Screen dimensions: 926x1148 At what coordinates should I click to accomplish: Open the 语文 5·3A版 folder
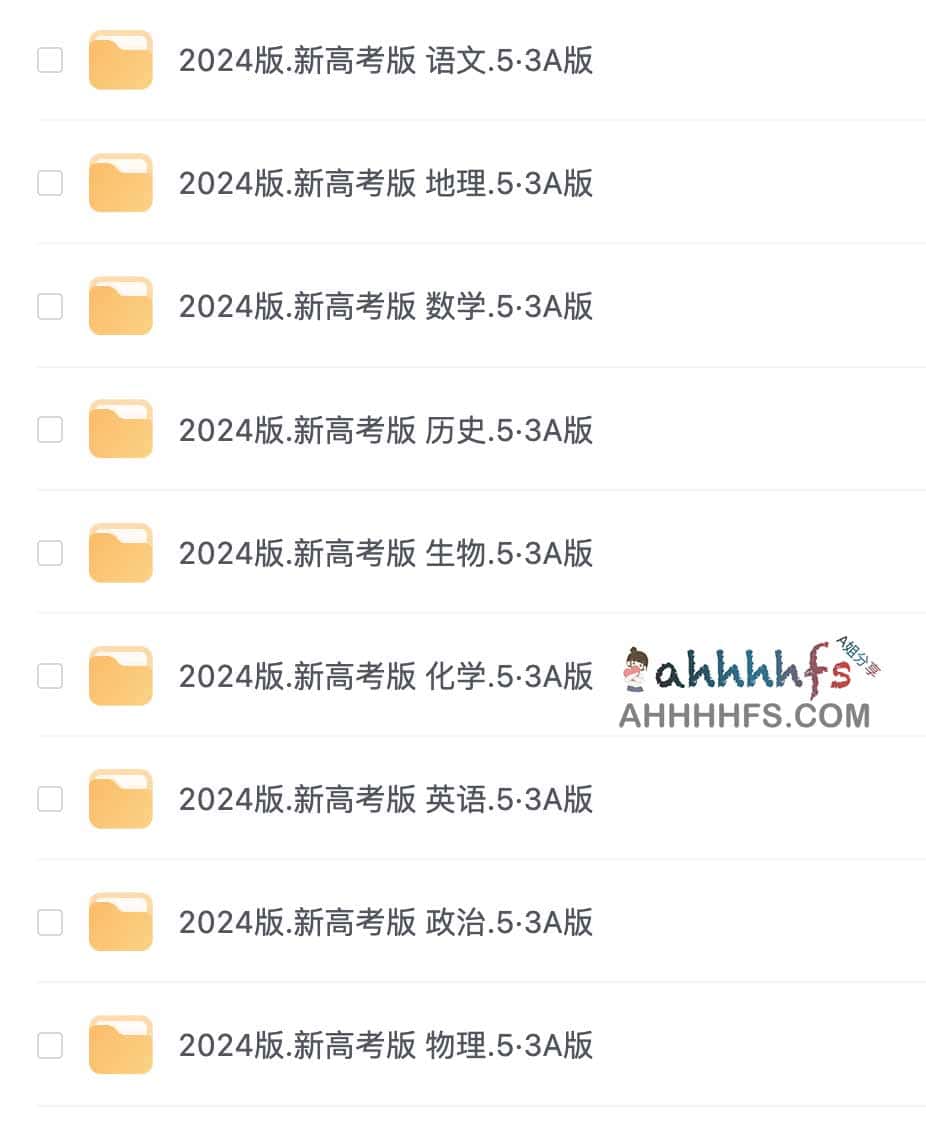click(x=385, y=61)
